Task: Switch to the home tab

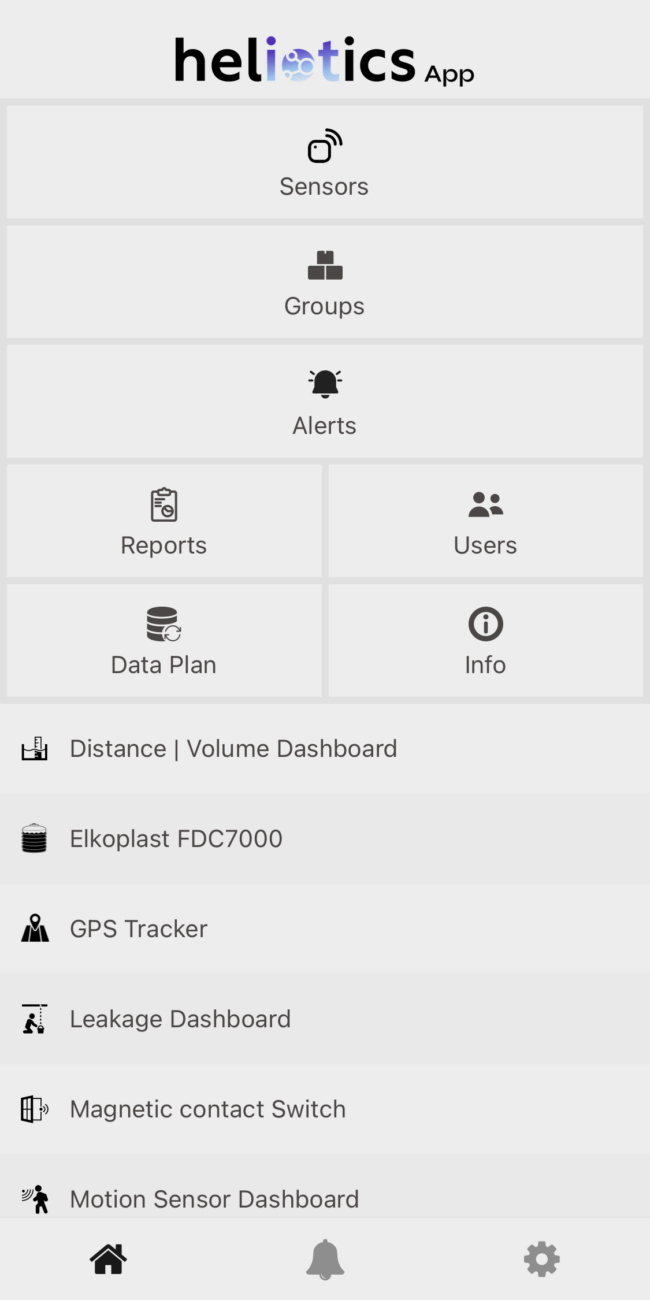Action: pos(108,1259)
